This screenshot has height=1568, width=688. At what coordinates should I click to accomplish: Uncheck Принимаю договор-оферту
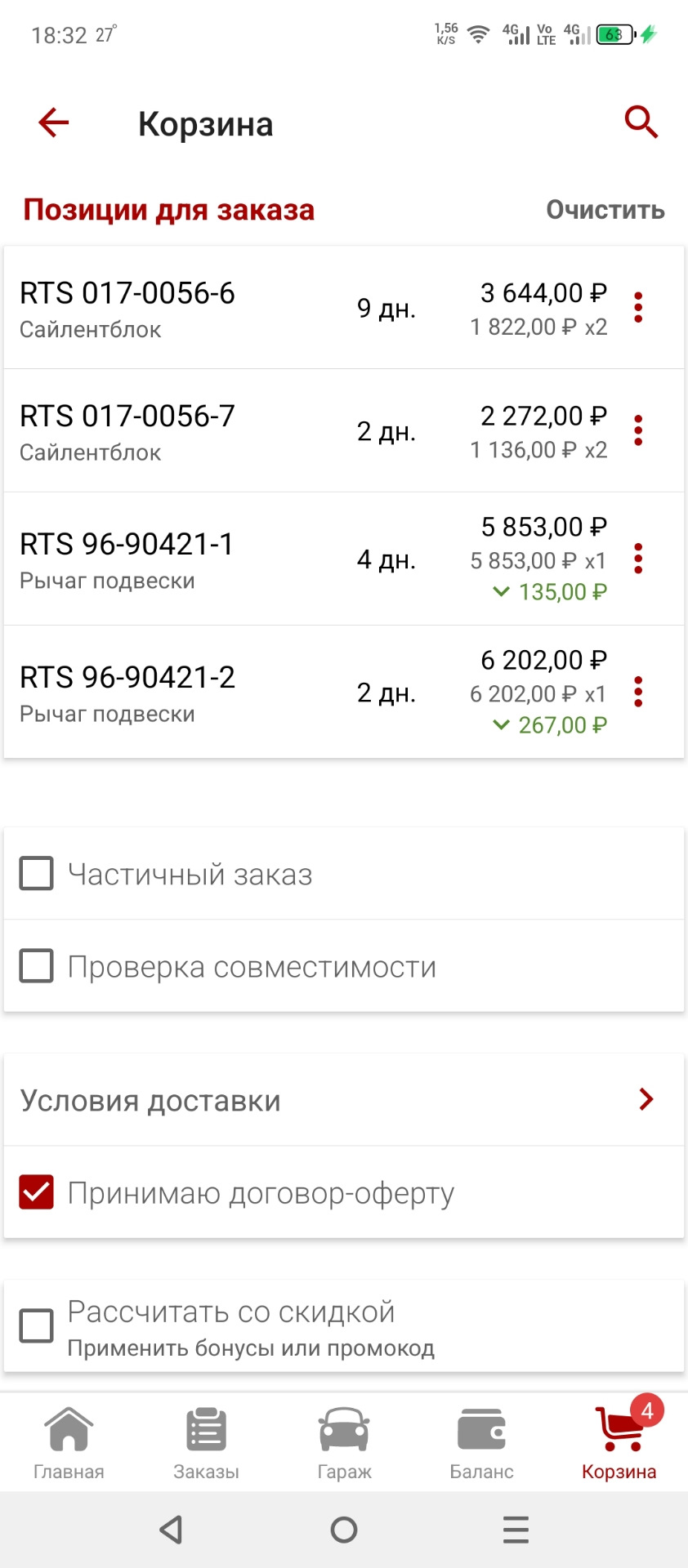tap(36, 1192)
